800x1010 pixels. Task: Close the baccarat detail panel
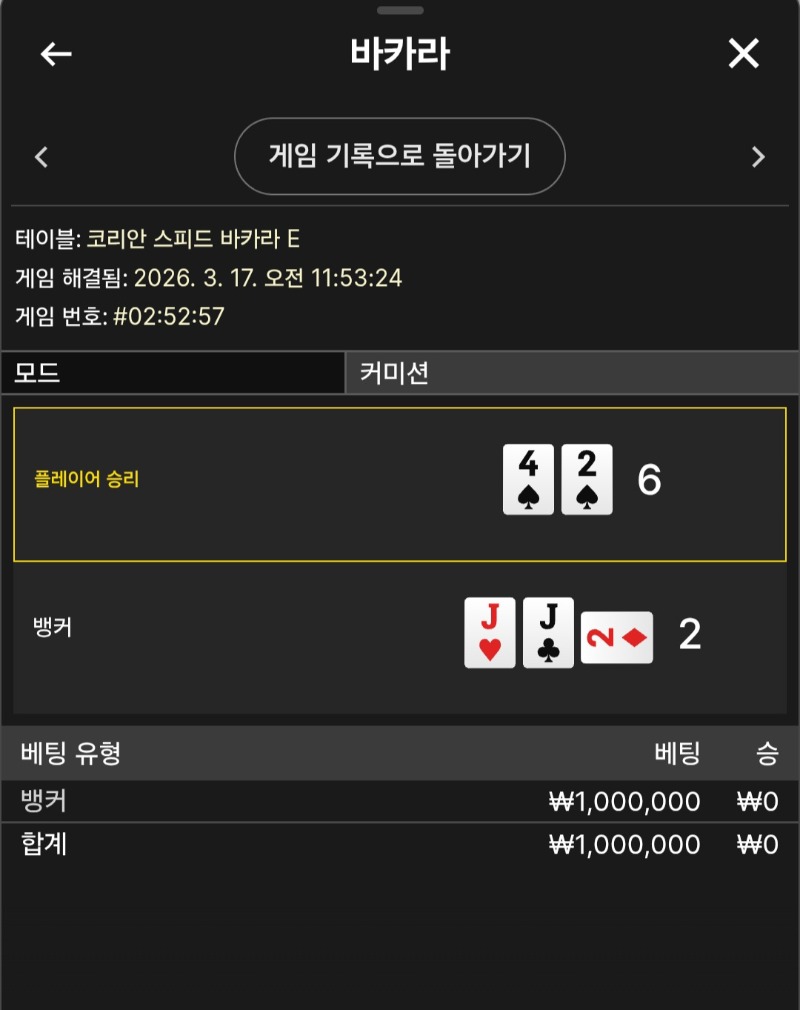[x=744, y=54]
